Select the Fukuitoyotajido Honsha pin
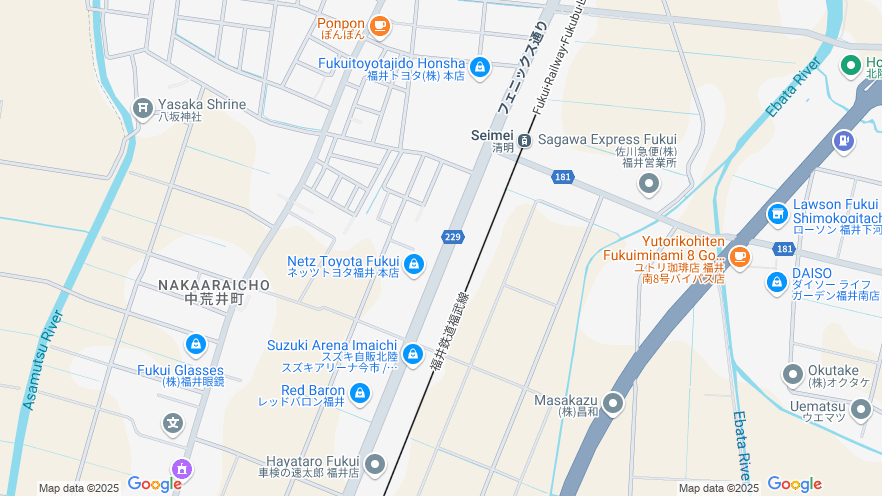 coord(480,67)
